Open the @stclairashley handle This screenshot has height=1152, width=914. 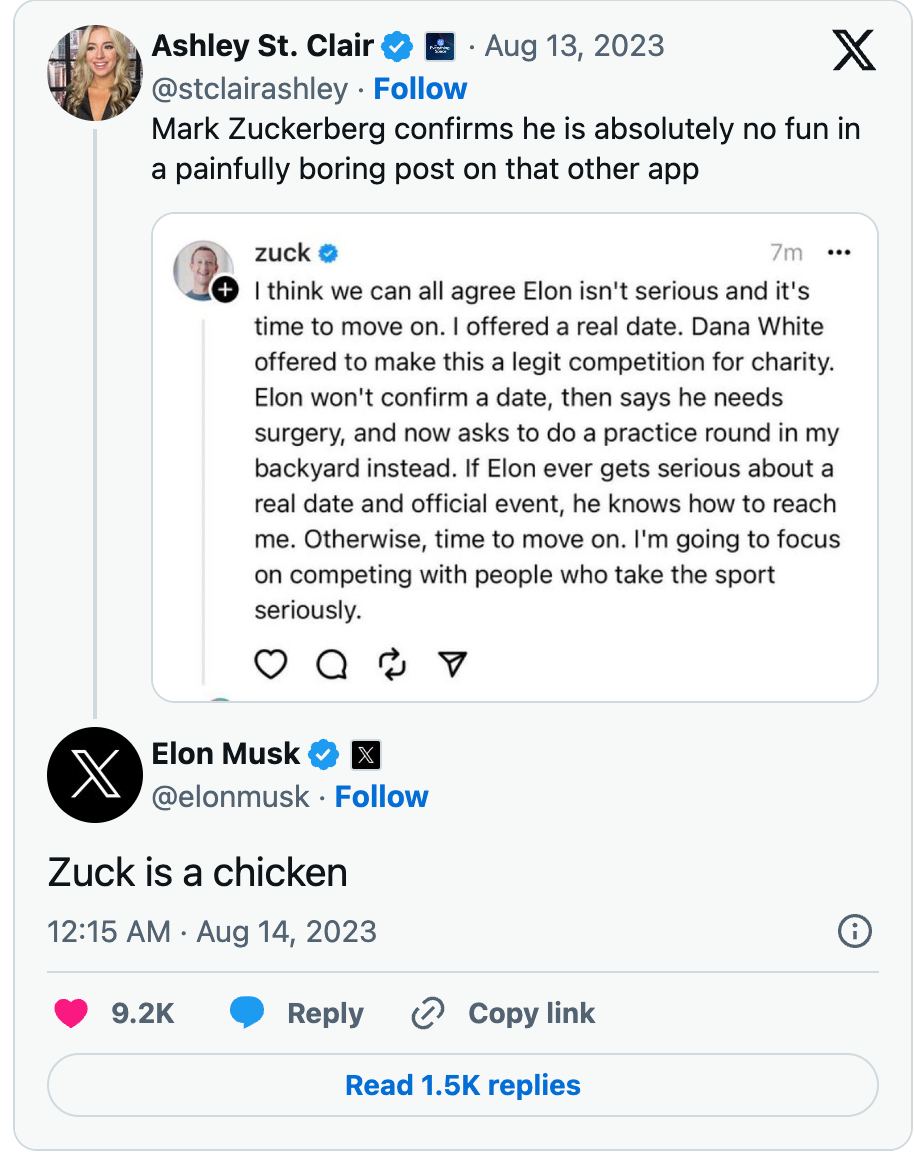tap(249, 89)
